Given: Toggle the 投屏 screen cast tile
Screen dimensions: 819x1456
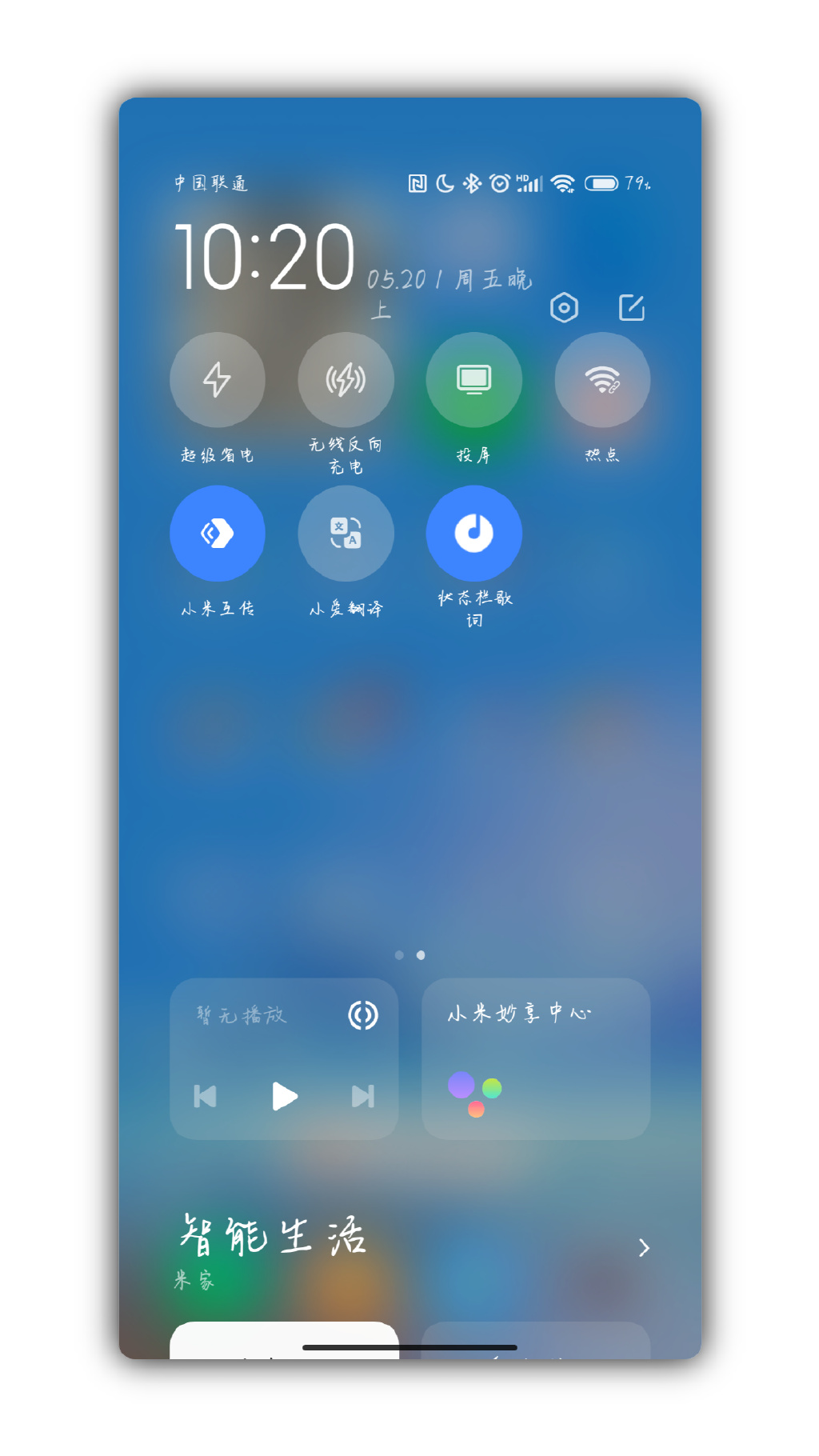Looking at the screenshot, I should (x=473, y=380).
